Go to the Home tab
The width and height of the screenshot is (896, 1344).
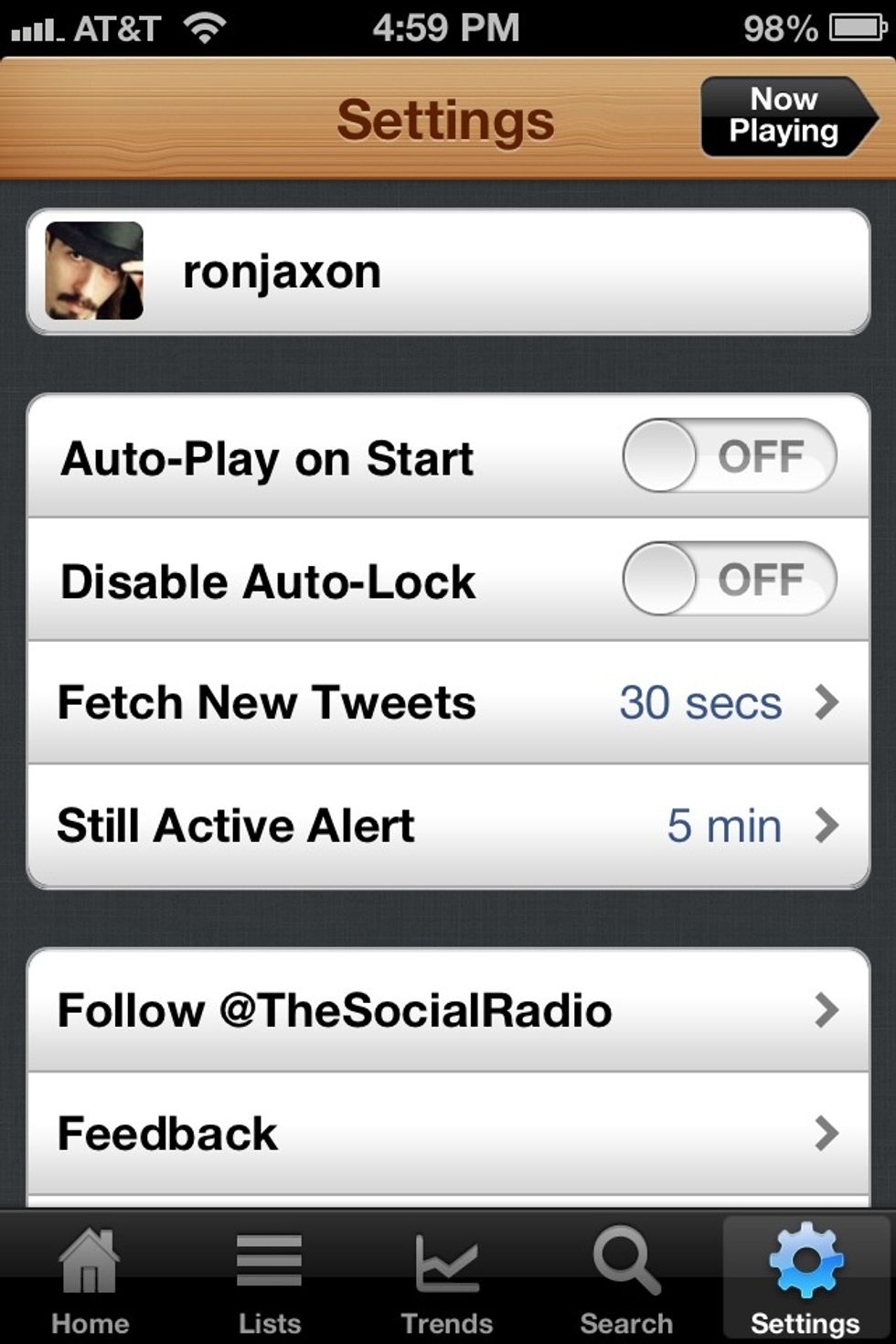(x=90, y=1280)
